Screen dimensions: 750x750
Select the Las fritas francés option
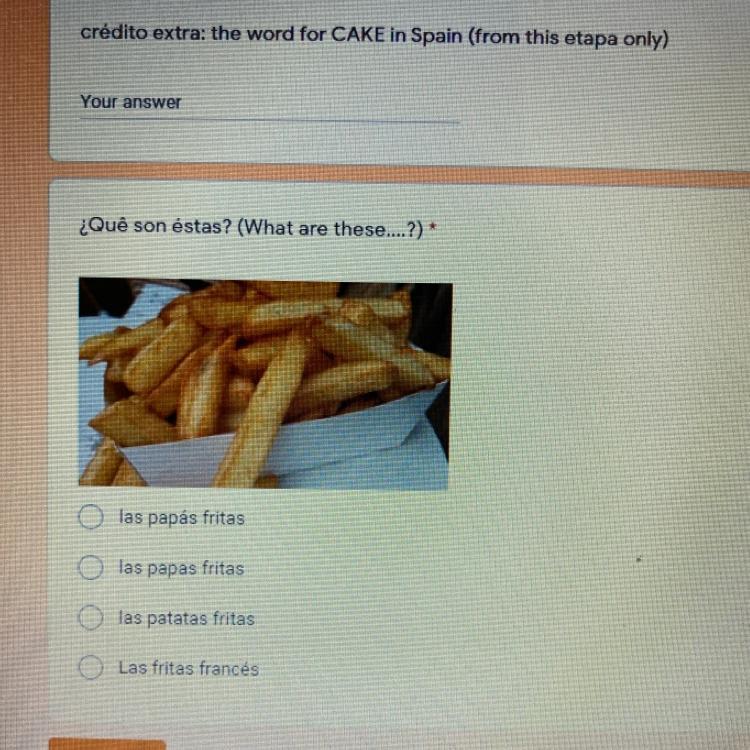point(92,668)
